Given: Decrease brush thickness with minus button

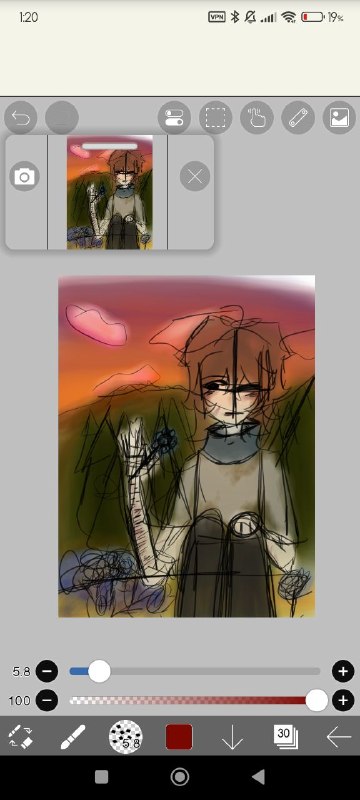Looking at the screenshot, I should tap(47, 671).
